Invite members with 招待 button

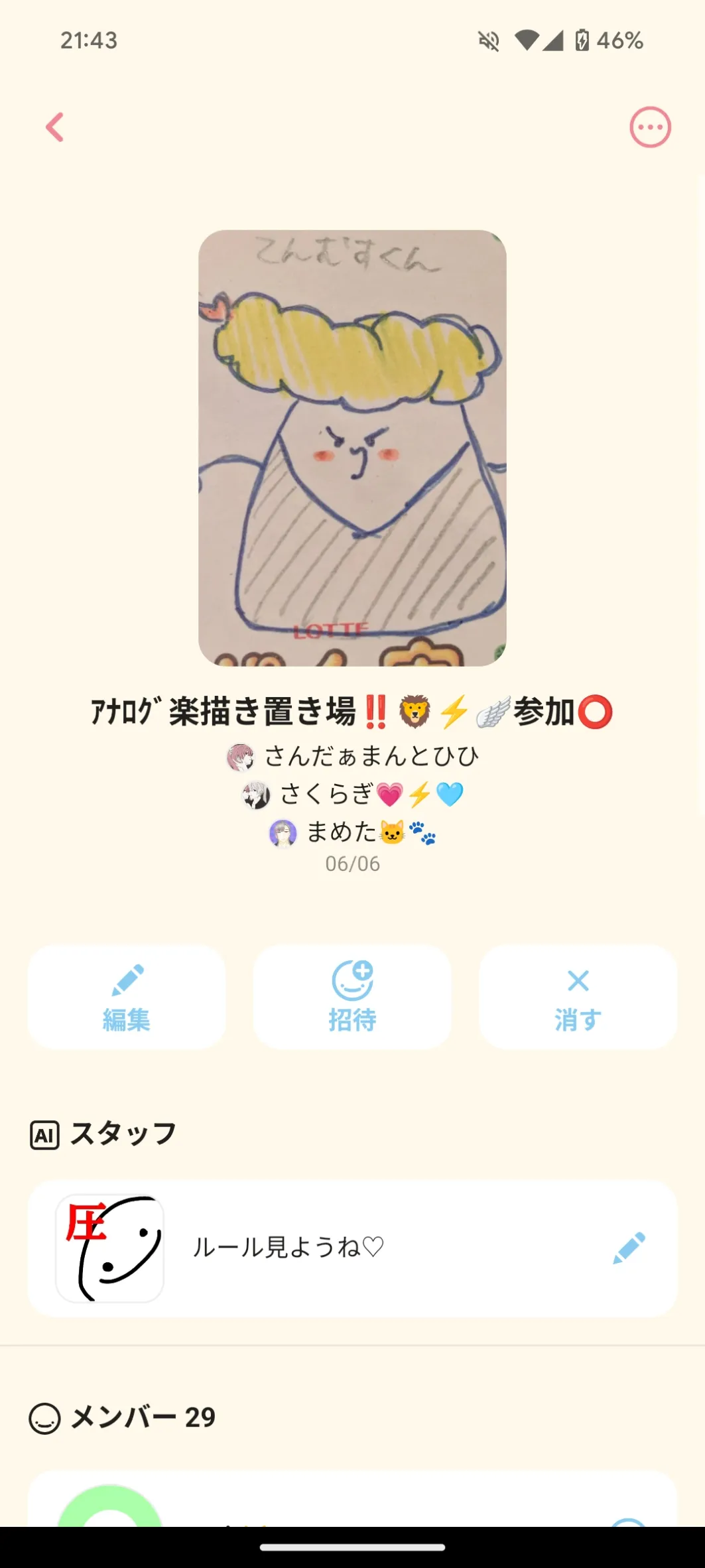(x=352, y=997)
